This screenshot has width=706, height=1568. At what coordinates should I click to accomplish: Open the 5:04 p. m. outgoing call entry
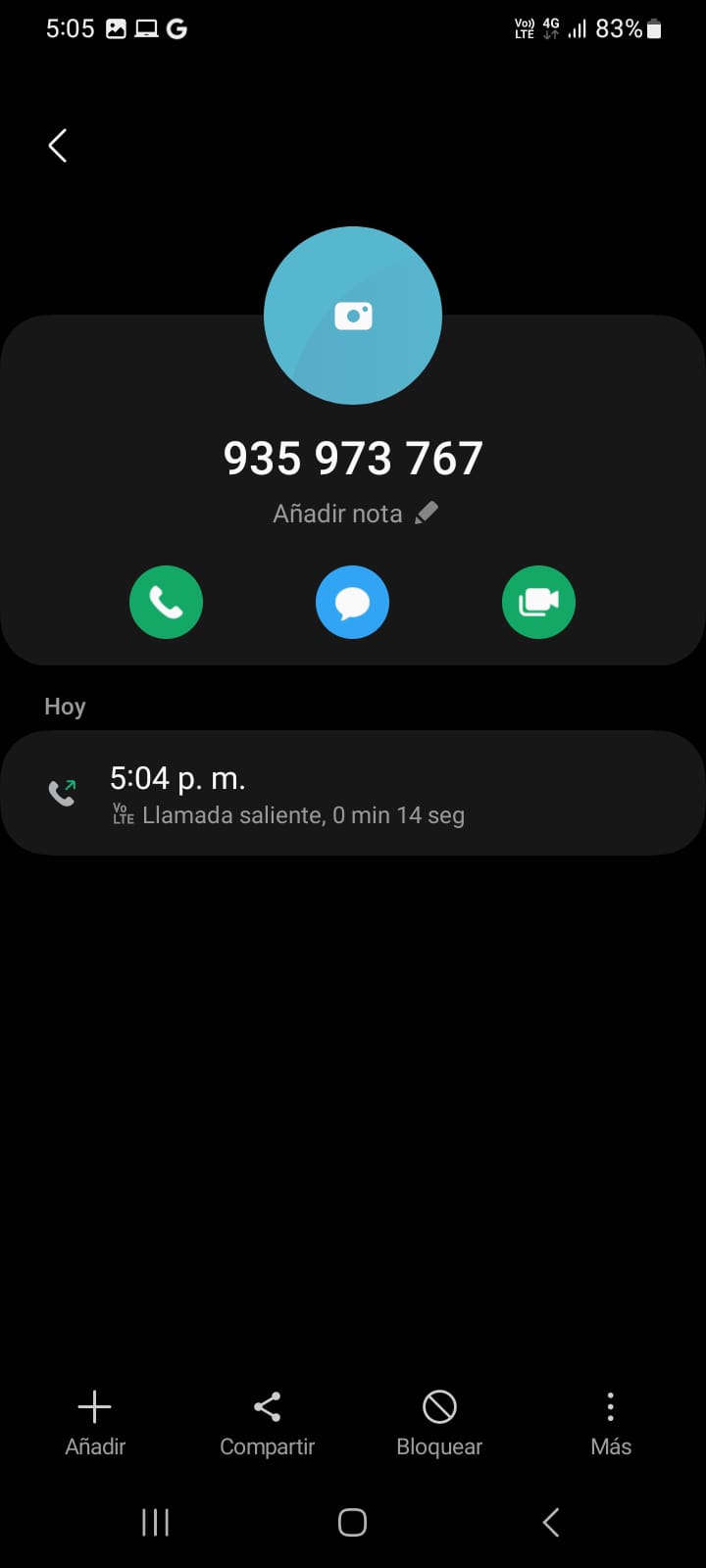(353, 793)
